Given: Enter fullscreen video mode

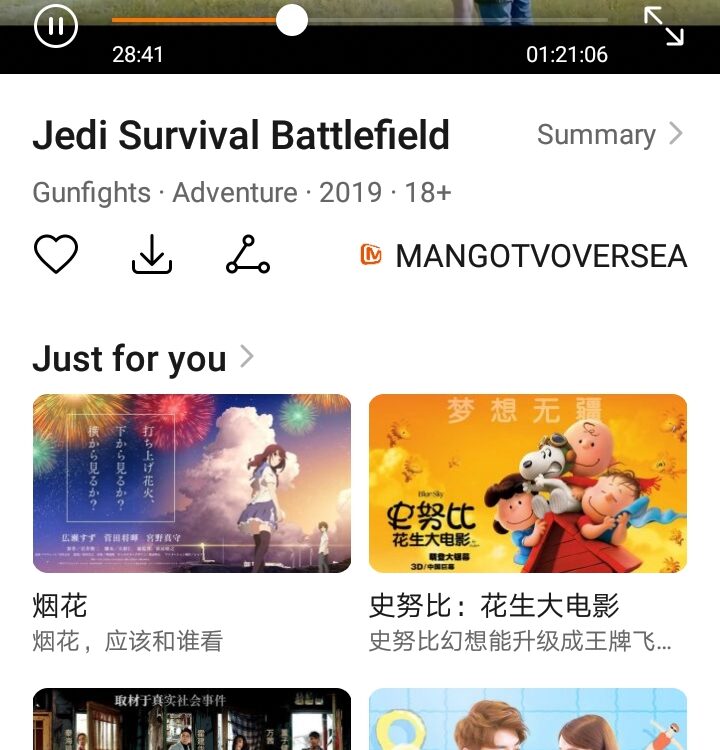Looking at the screenshot, I should pos(663,26).
